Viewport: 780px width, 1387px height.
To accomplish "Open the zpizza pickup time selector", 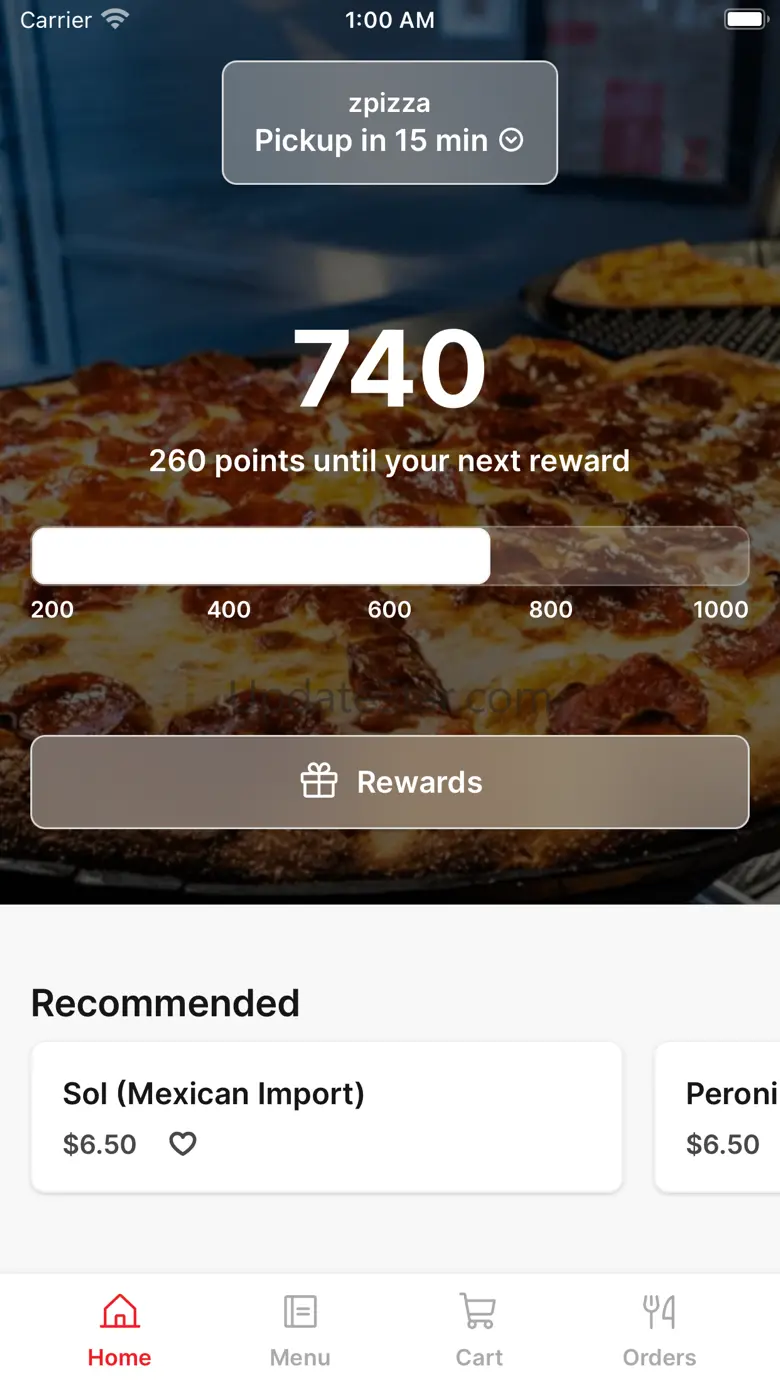I will point(389,123).
